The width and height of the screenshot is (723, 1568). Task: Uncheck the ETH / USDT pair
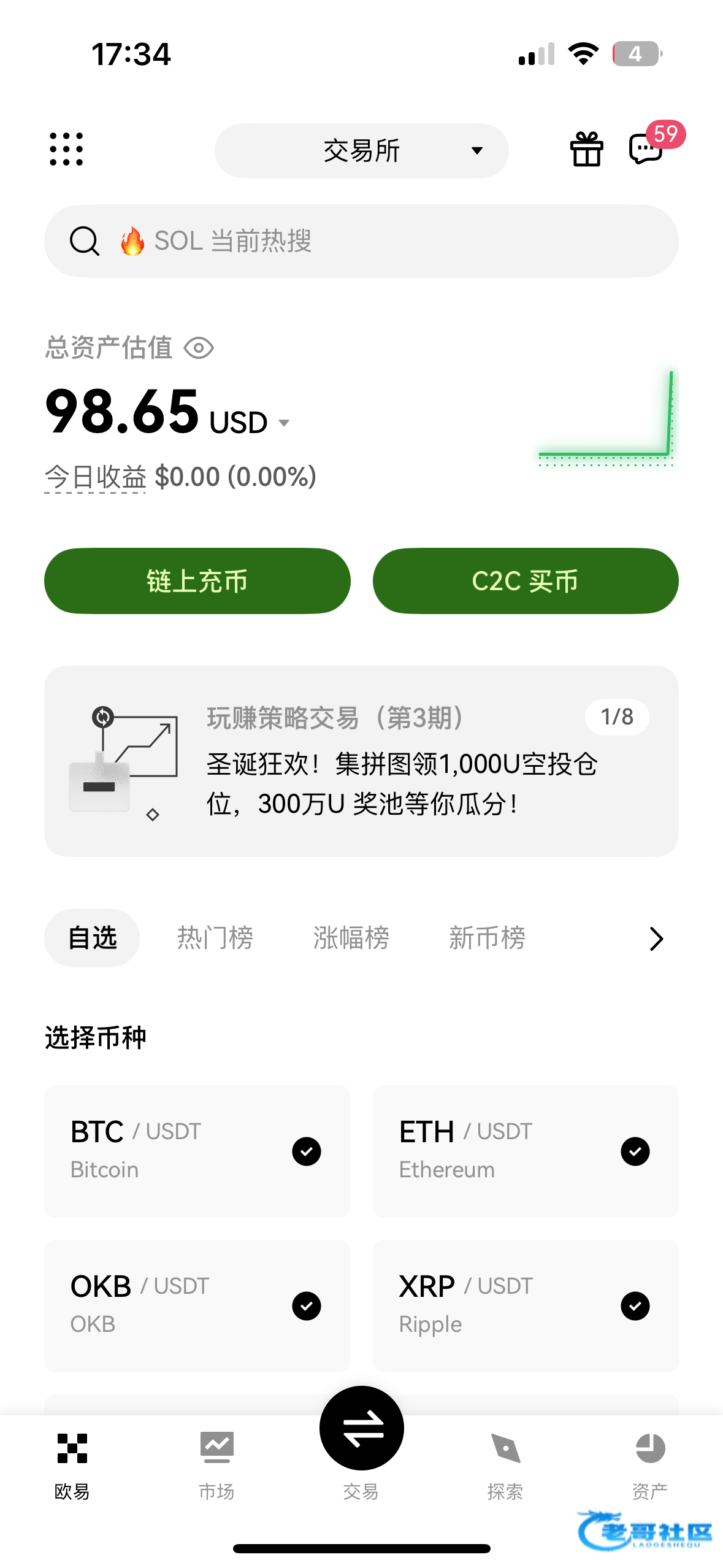(x=635, y=1151)
